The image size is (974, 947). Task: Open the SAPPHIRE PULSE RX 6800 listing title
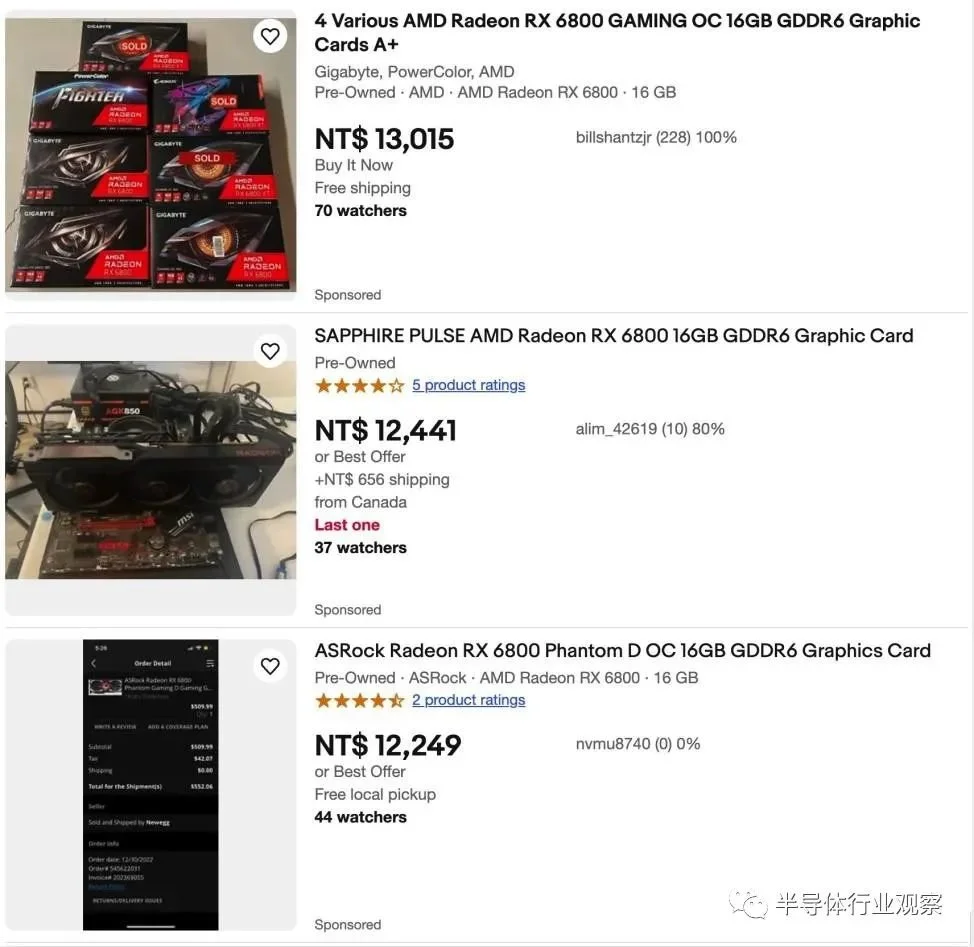click(x=613, y=336)
